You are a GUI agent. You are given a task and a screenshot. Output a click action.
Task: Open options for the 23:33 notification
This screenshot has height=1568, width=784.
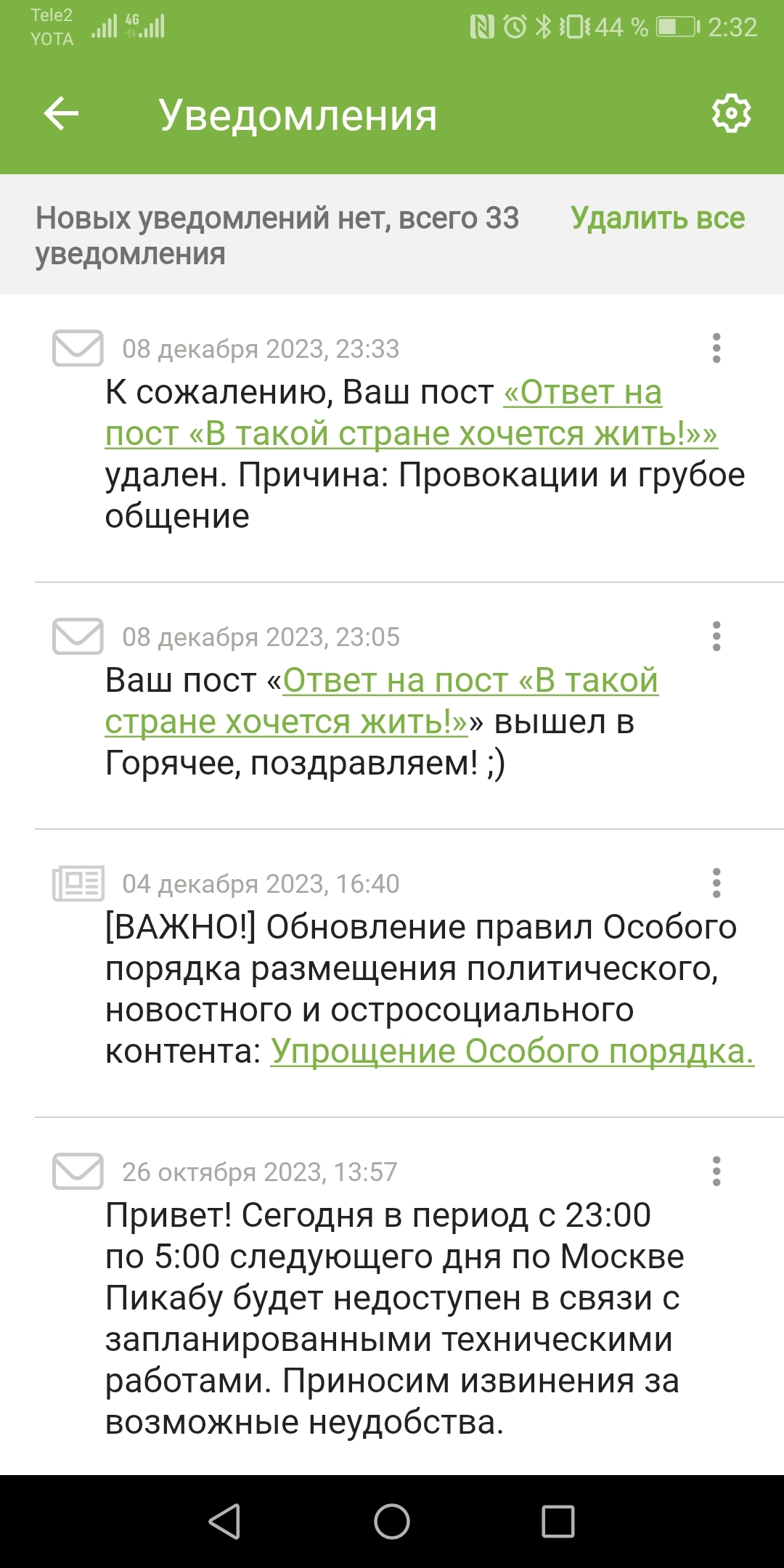coord(716,348)
